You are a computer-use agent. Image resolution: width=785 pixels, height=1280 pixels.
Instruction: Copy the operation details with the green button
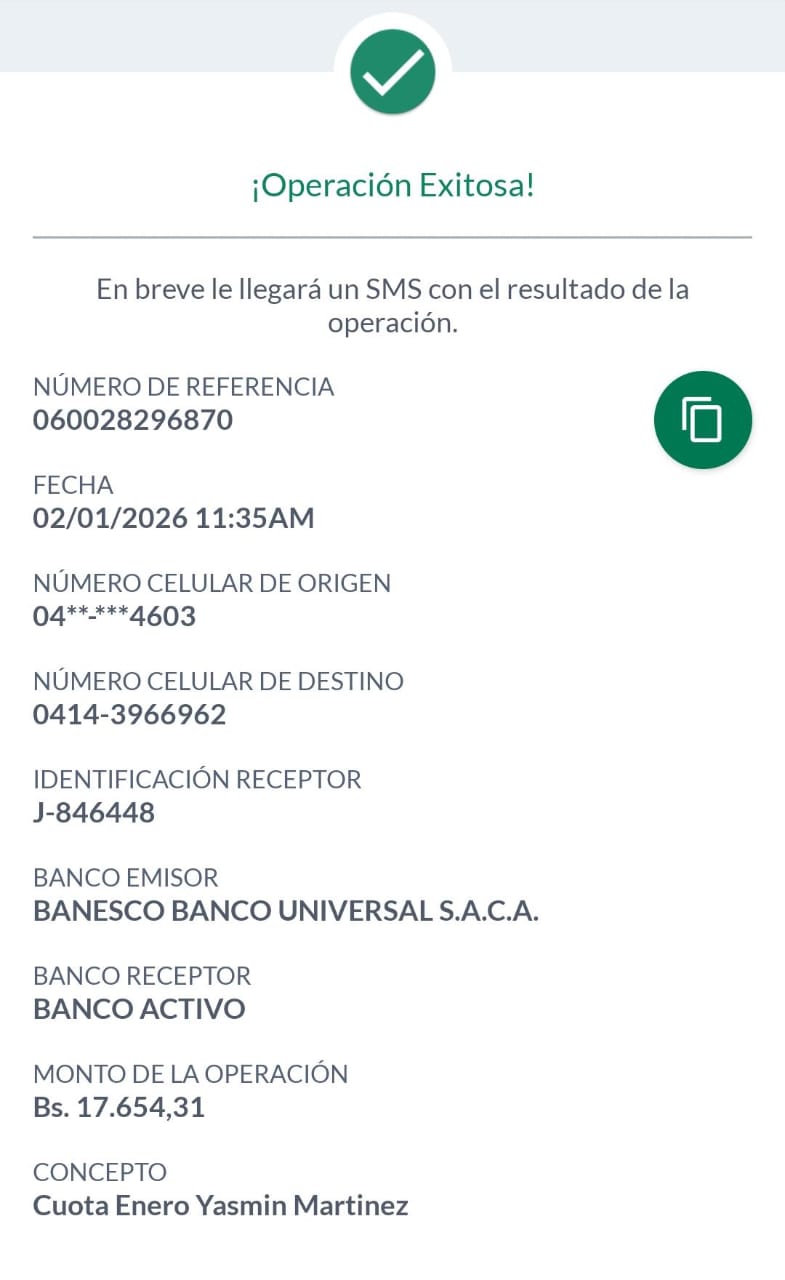[x=702, y=419]
